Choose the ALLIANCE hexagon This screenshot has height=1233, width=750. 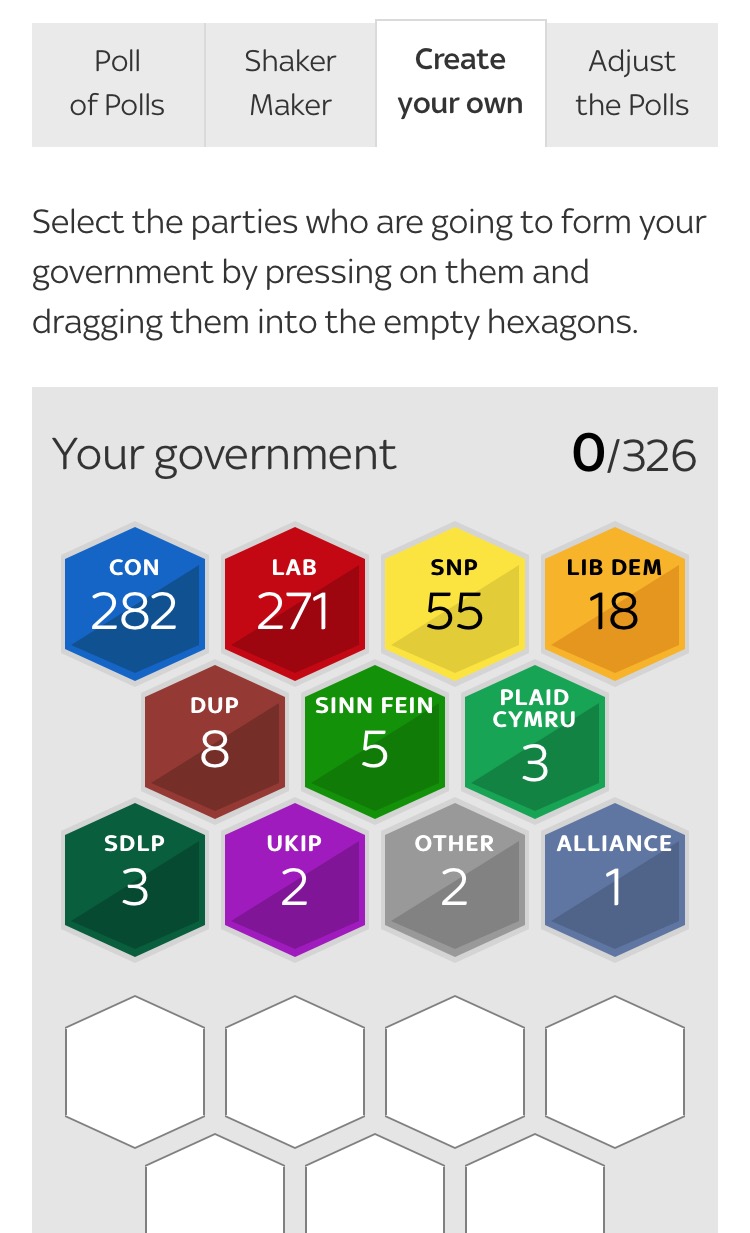pos(614,878)
